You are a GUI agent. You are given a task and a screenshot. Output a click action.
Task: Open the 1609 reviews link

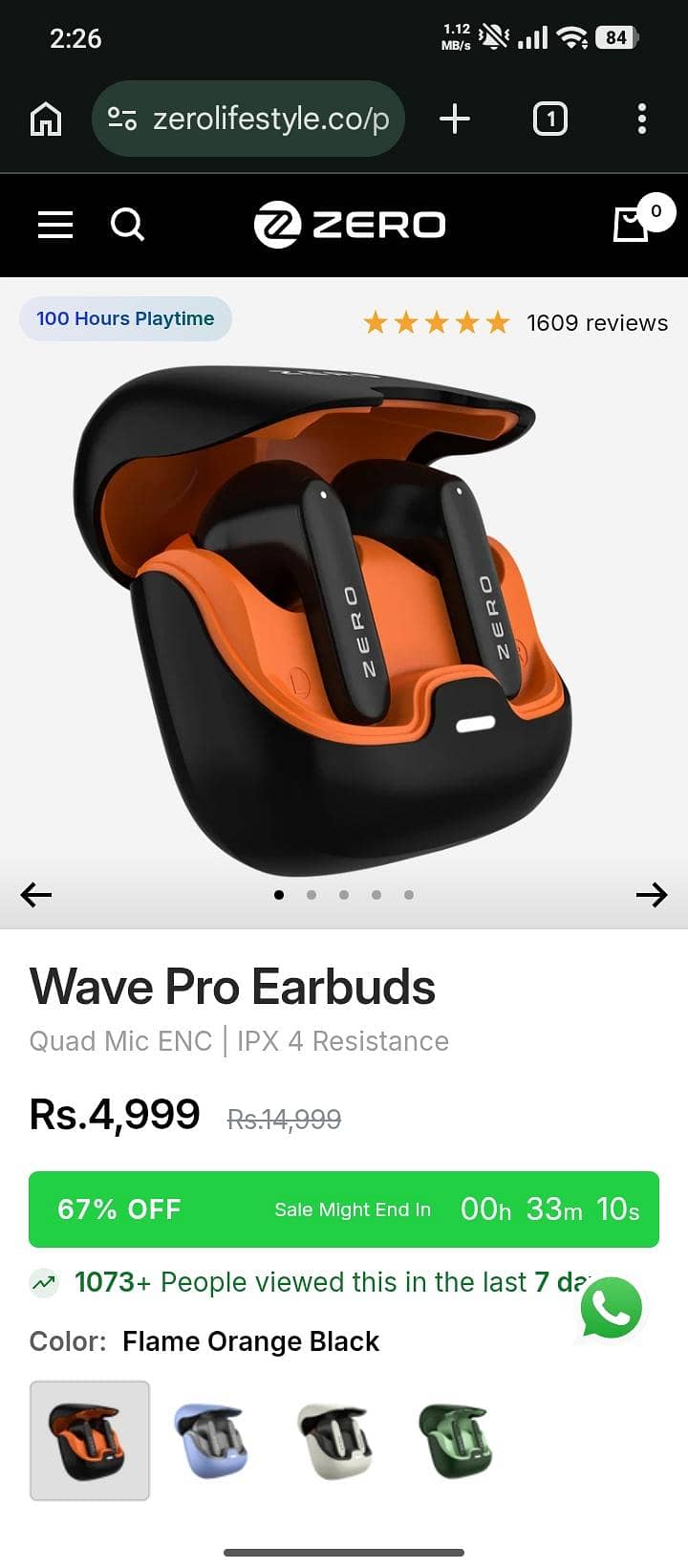point(596,323)
